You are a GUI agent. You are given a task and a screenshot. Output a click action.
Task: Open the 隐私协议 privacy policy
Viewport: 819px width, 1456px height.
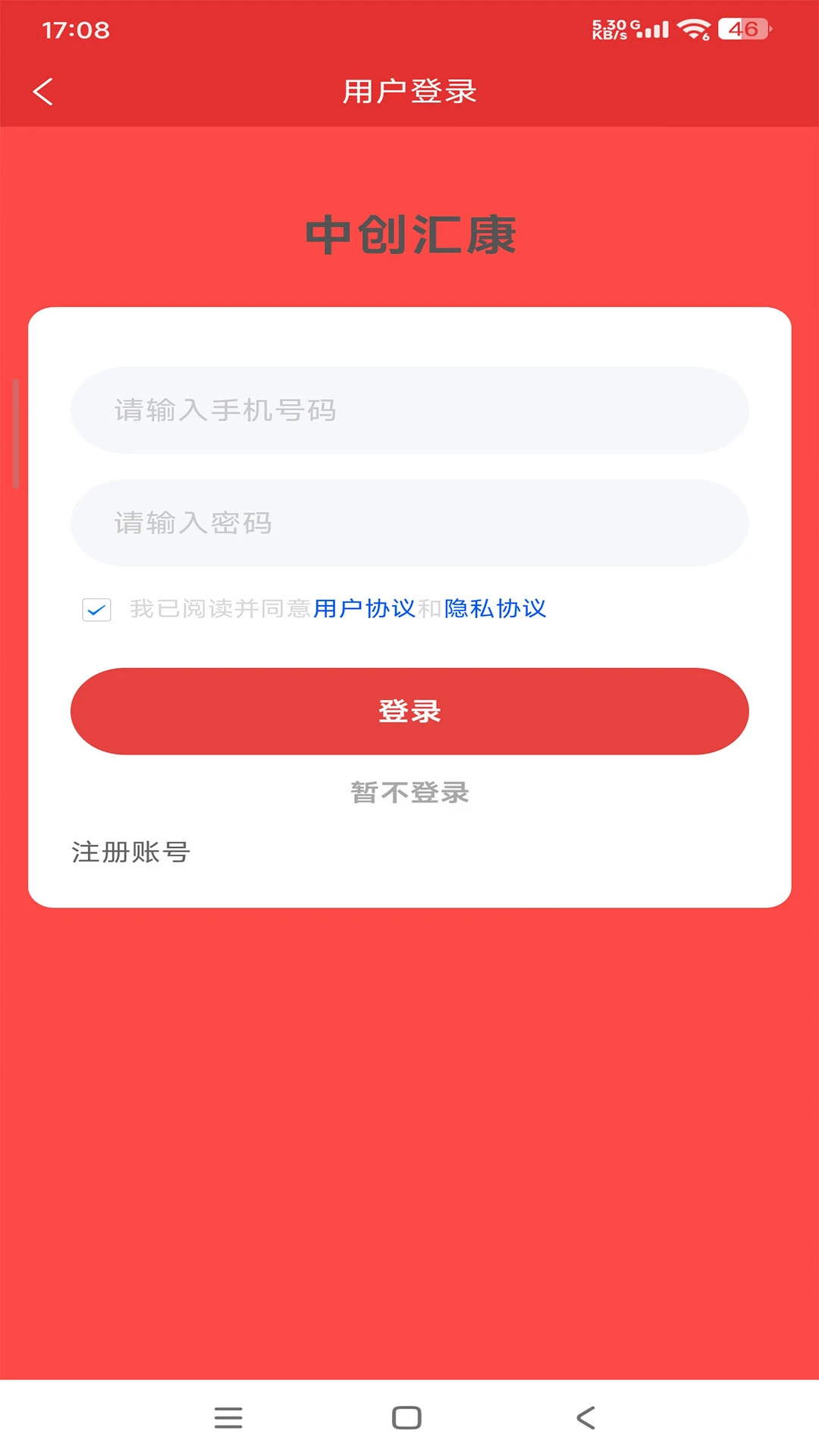tap(497, 609)
